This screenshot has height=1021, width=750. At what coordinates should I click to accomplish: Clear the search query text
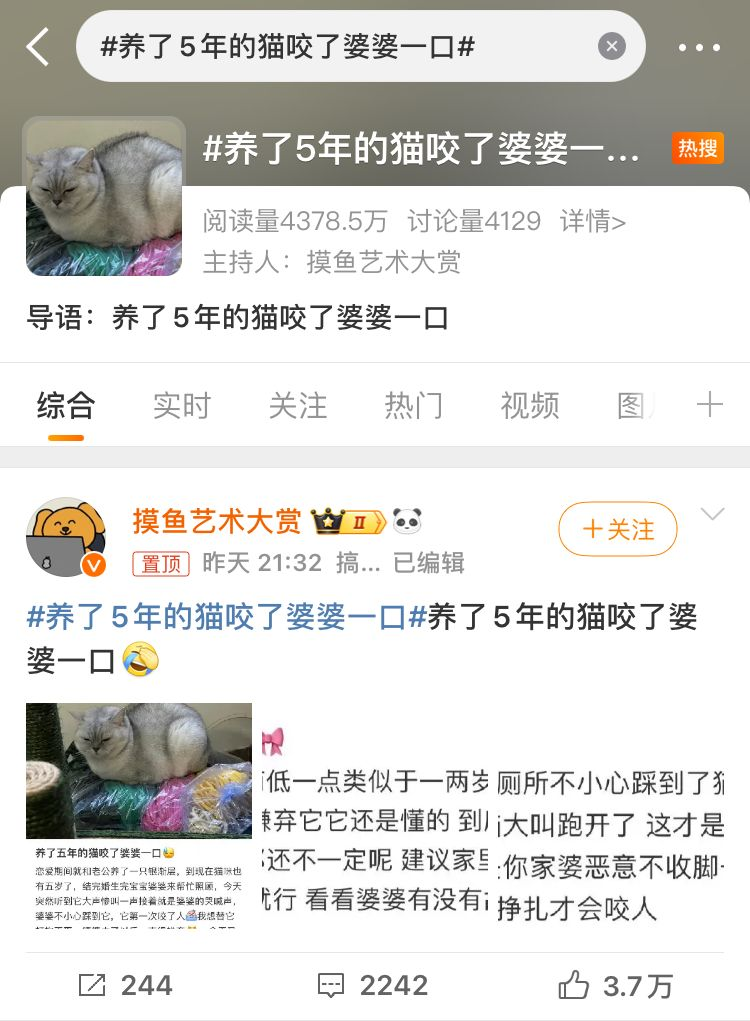point(611,46)
